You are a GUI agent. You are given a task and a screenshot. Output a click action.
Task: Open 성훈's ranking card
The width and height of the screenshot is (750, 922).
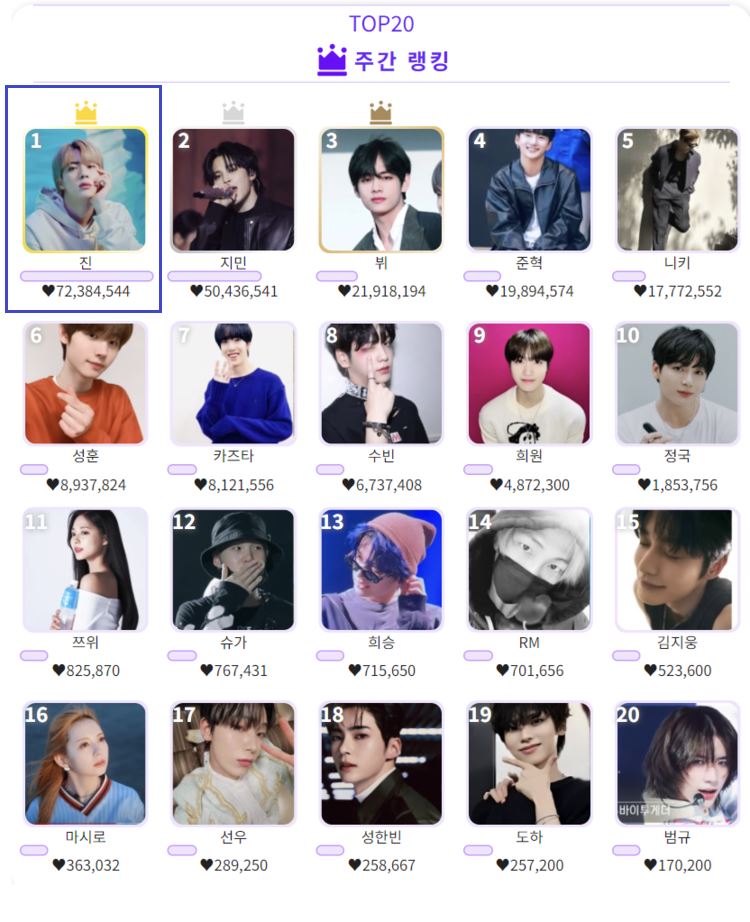click(85, 383)
